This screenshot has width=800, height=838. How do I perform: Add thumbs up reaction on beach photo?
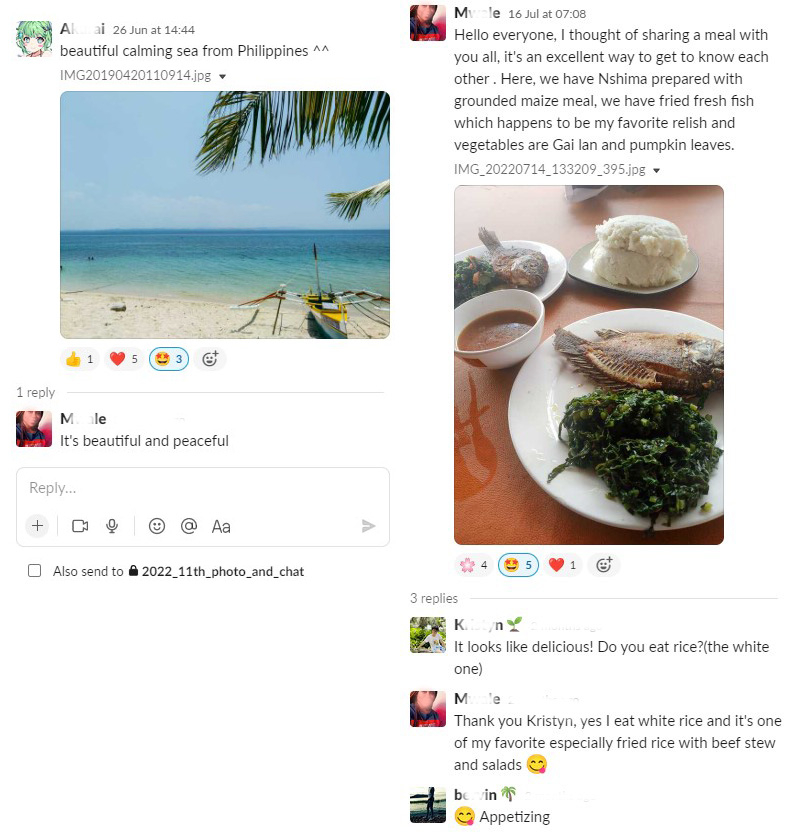(80, 359)
